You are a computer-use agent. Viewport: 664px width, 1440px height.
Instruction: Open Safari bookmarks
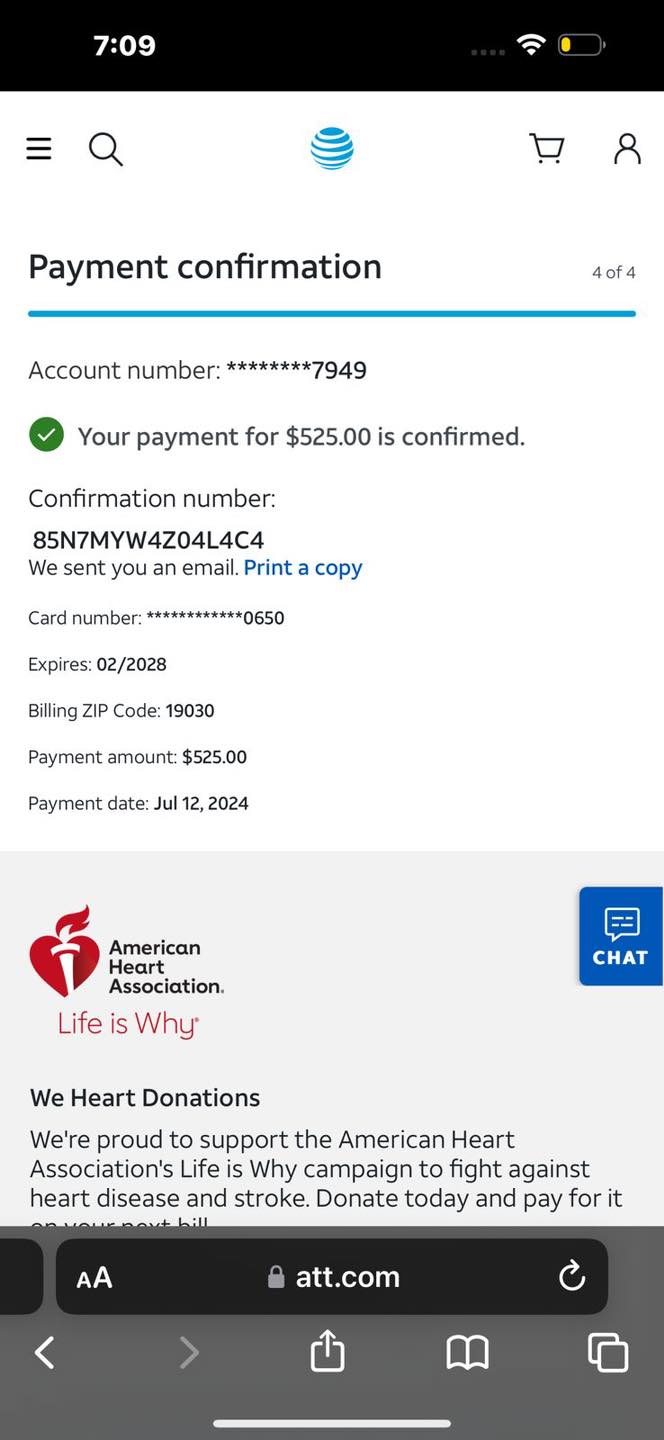pos(467,1353)
